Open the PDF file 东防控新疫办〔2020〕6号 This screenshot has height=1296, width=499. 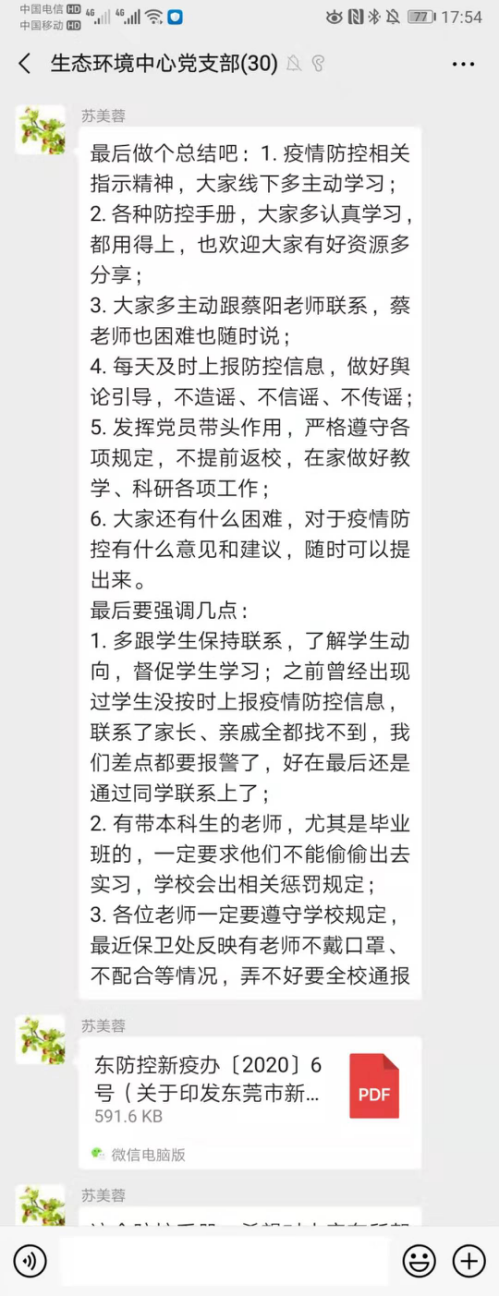[x=250, y=1103]
